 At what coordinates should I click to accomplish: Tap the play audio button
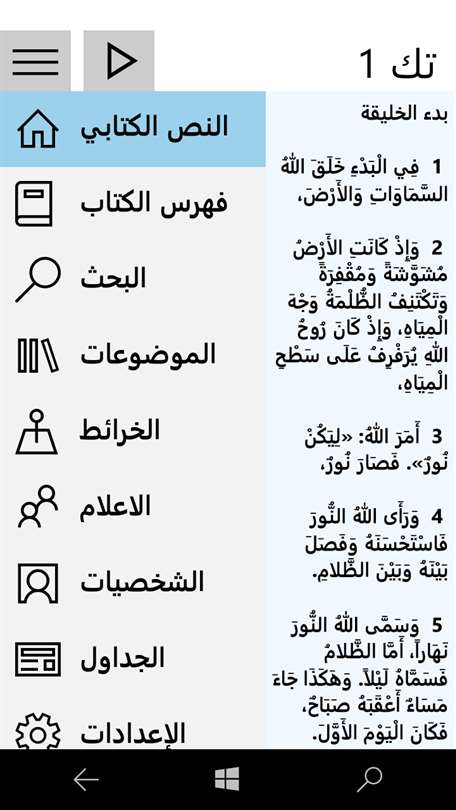tap(119, 61)
